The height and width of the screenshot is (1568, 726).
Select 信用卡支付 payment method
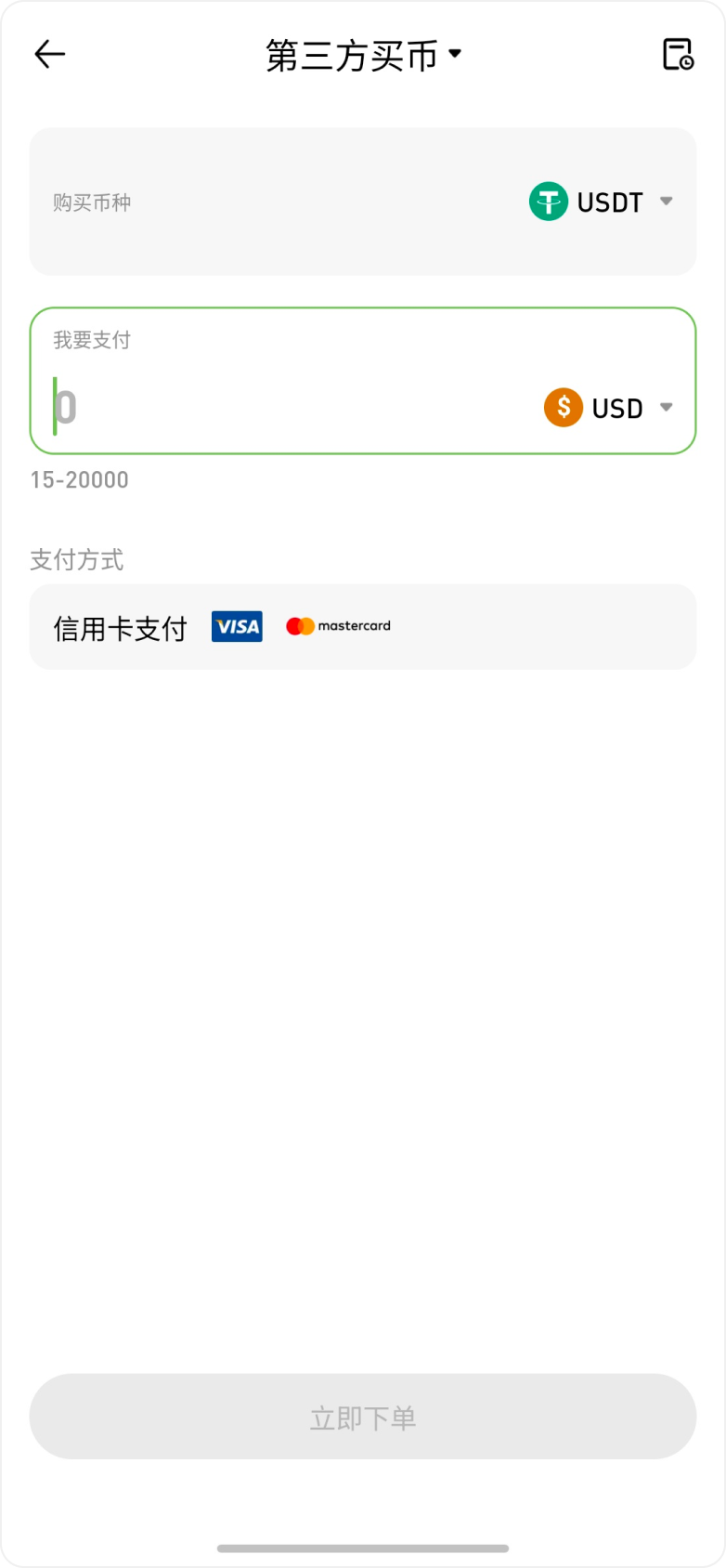pos(362,627)
